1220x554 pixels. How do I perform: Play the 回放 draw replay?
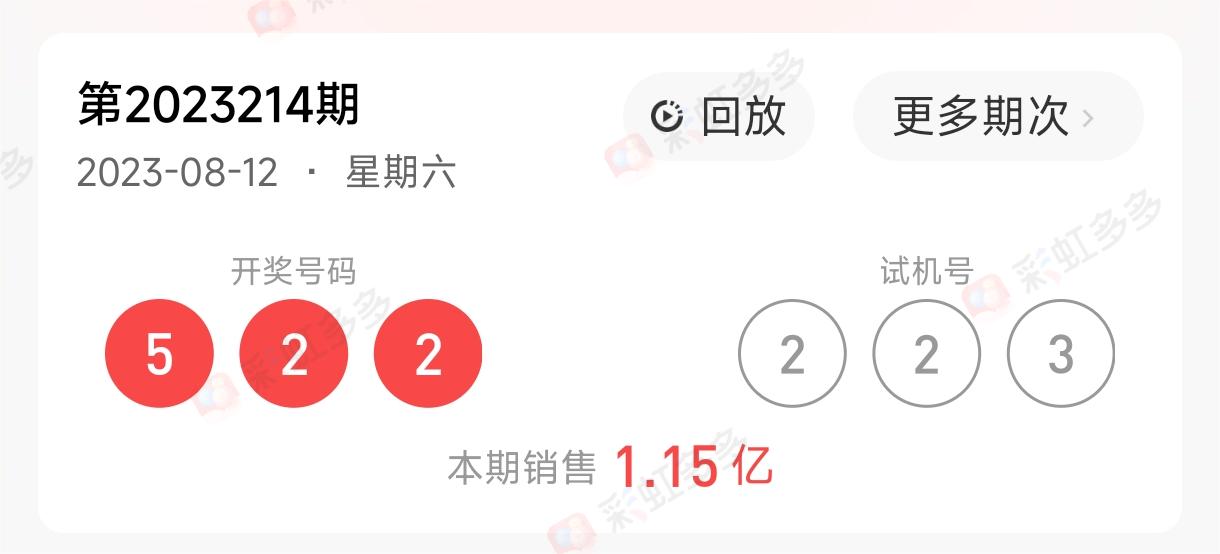[719, 117]
